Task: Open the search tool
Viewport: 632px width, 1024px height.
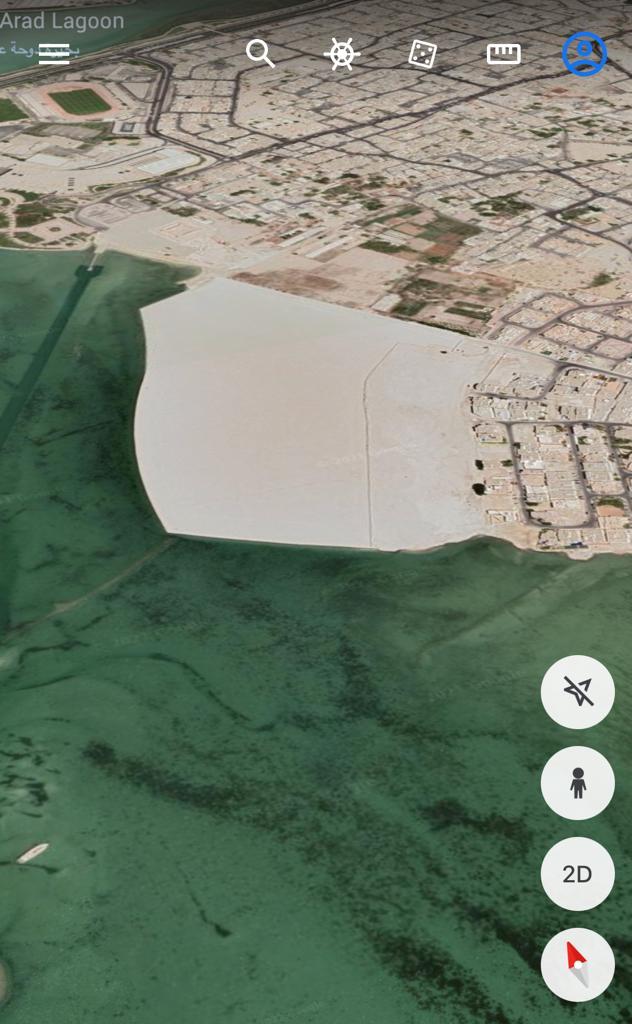Action: pos(260,53)
